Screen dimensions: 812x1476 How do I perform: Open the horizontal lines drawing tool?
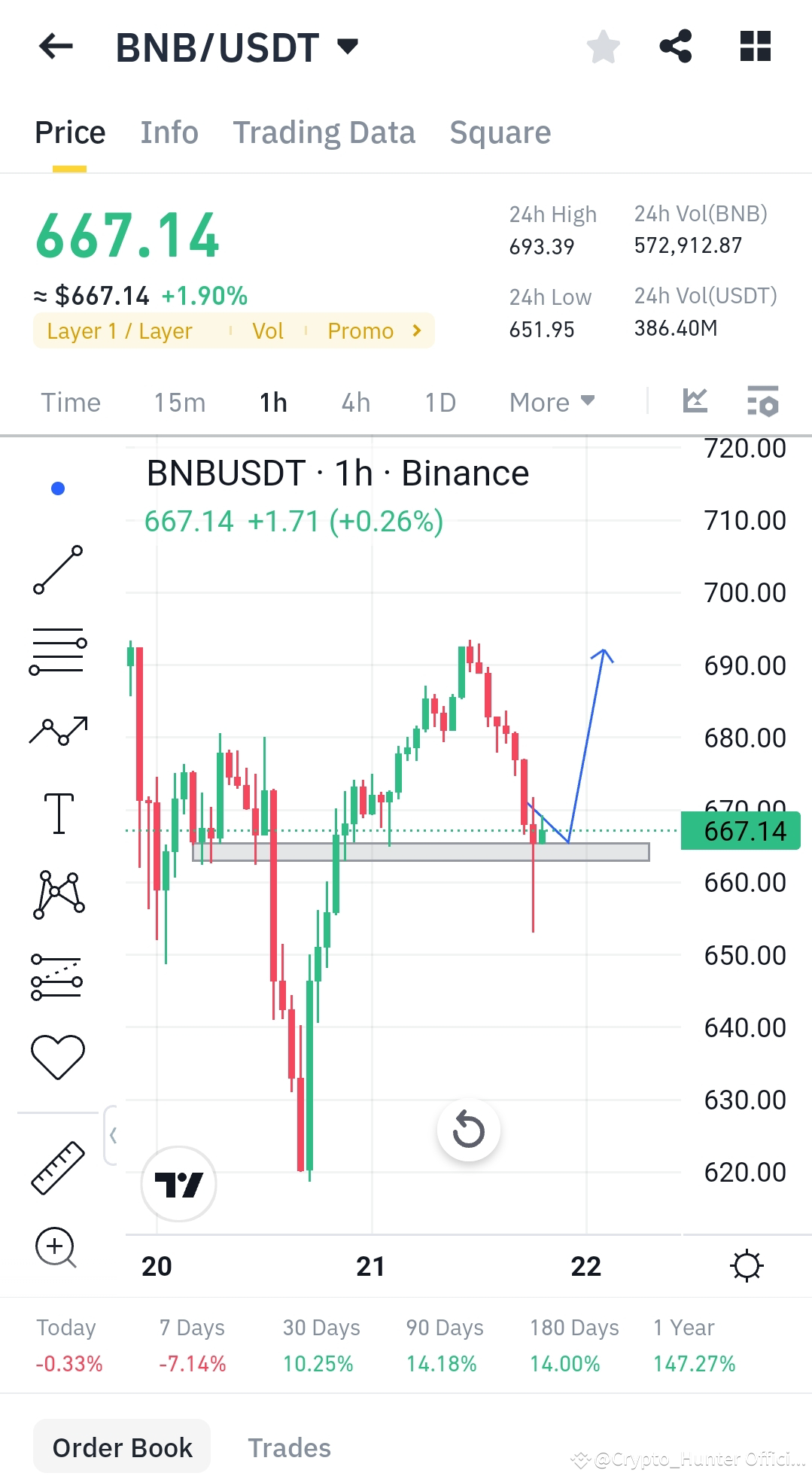click(59, 649)
